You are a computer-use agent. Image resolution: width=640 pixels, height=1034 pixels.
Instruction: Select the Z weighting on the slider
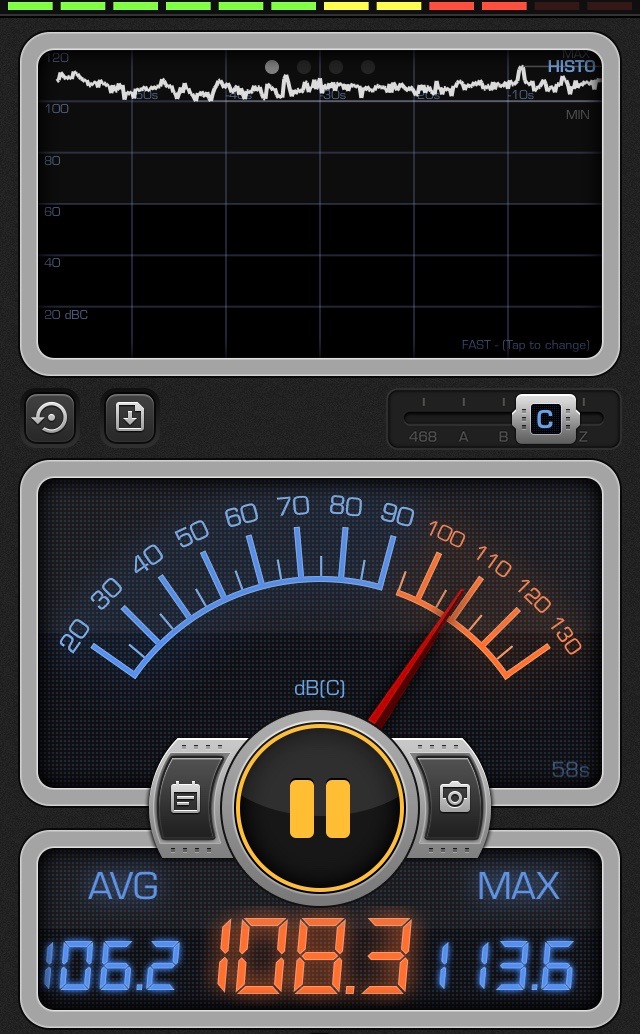[x=583, y=436]
